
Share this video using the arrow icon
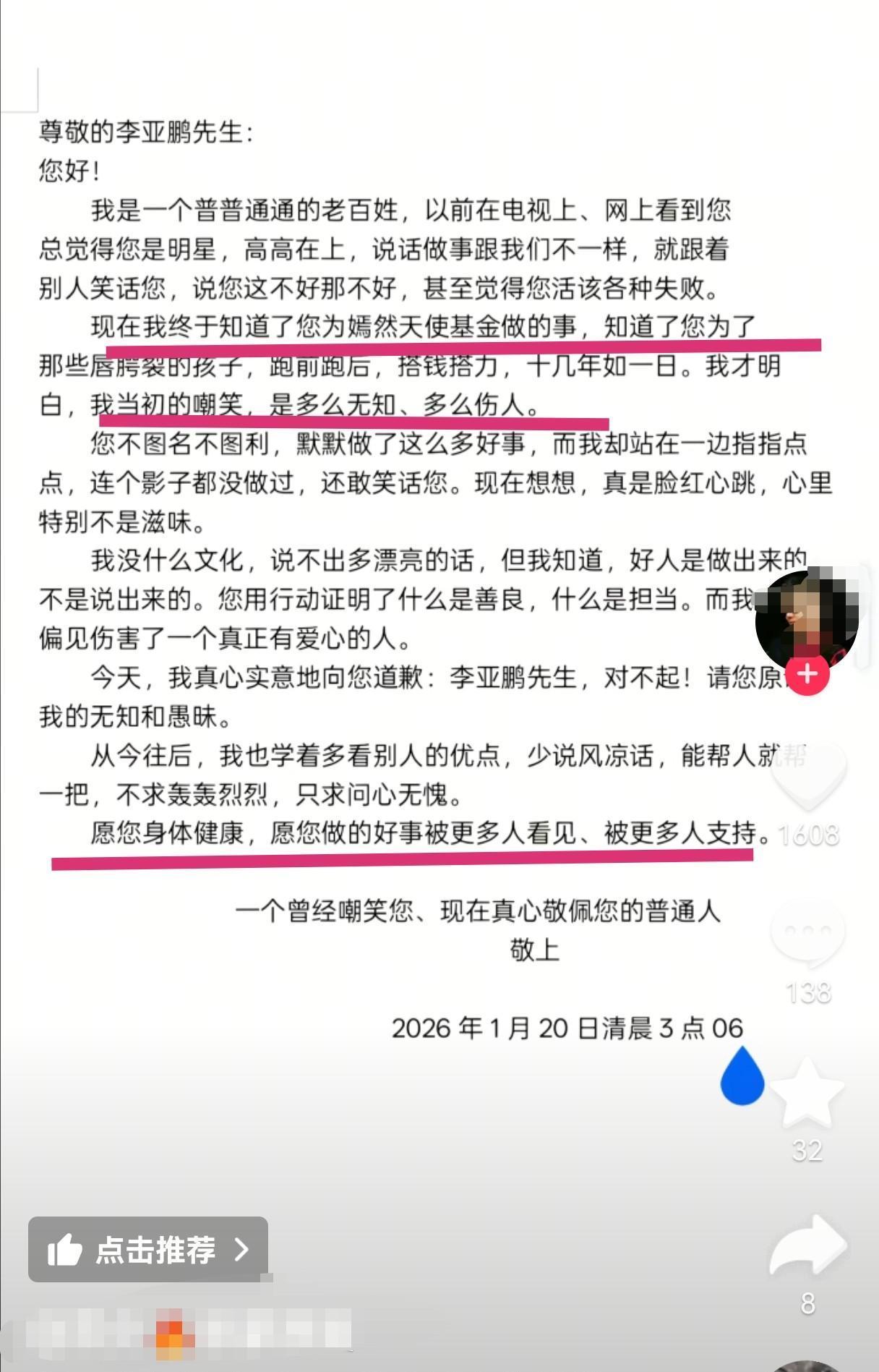[808, 1247]
